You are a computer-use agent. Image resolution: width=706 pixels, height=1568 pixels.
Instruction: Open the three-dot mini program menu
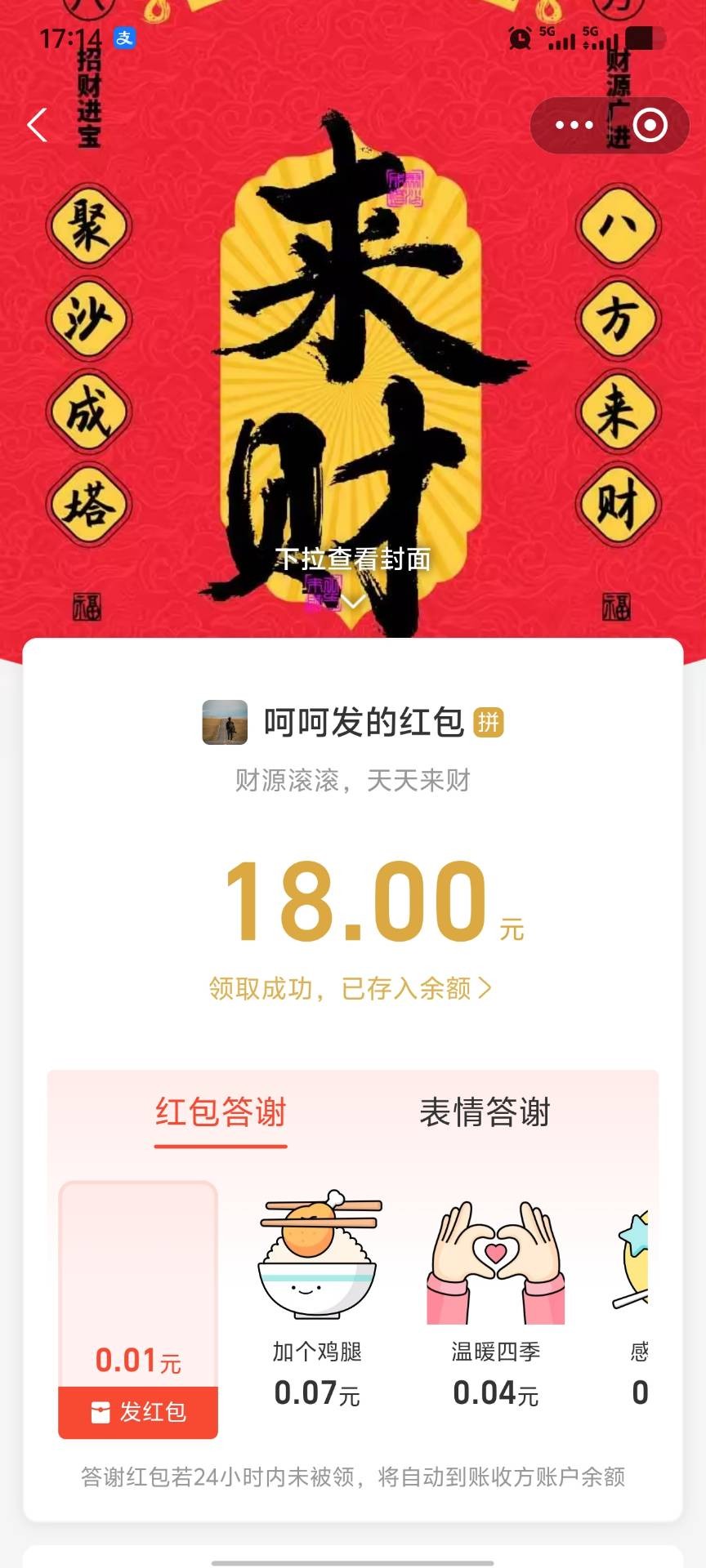coord(574,126)
